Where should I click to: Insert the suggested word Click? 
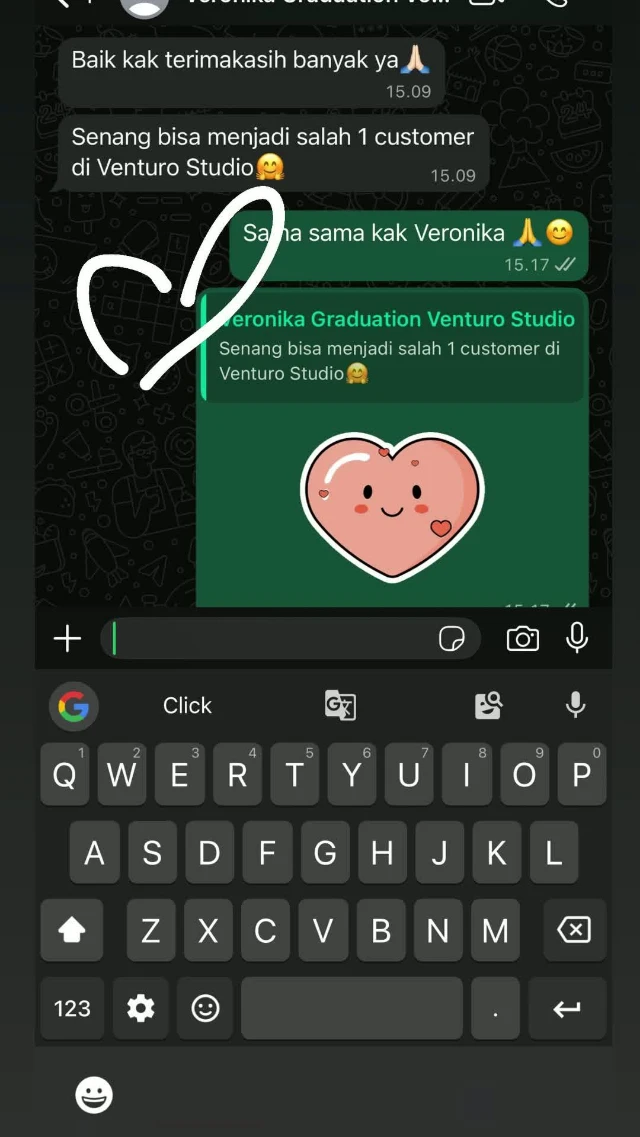[x=187, y=706]
